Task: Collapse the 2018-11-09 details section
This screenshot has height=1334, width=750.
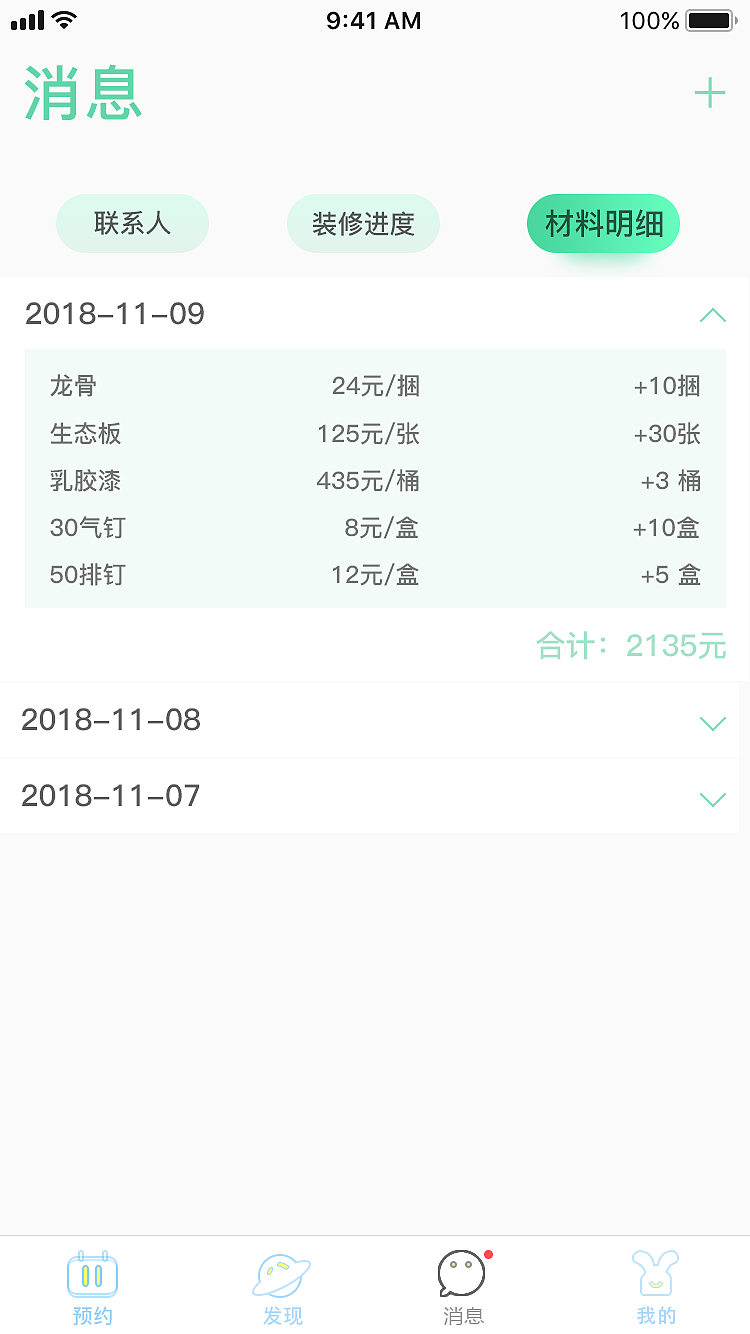Action: 712,315
